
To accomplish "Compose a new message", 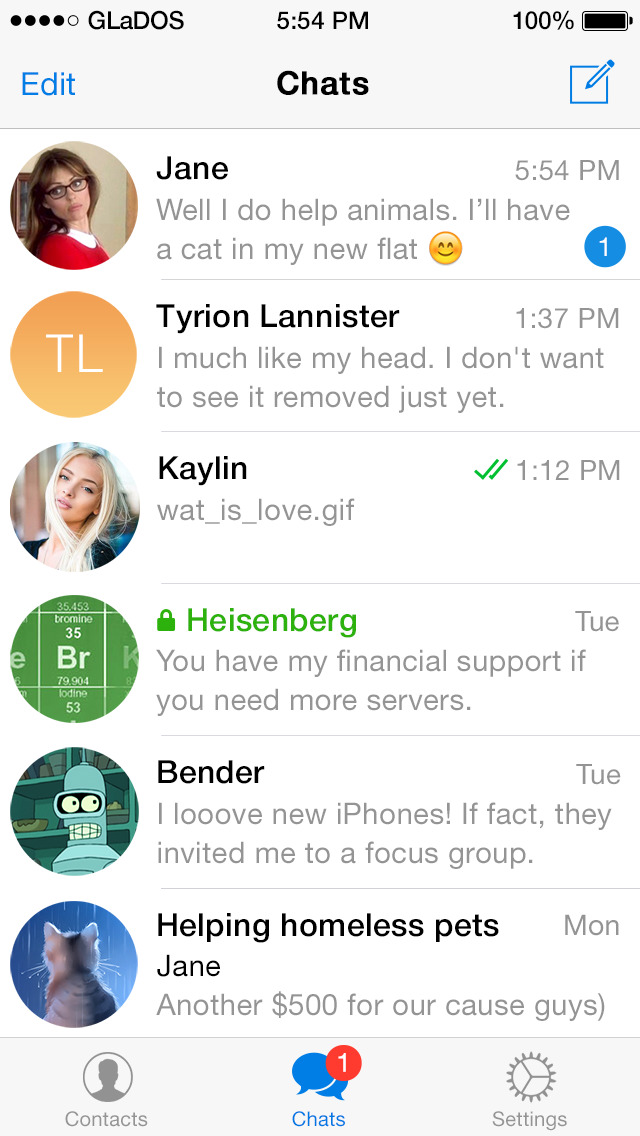I will point(590,83).
